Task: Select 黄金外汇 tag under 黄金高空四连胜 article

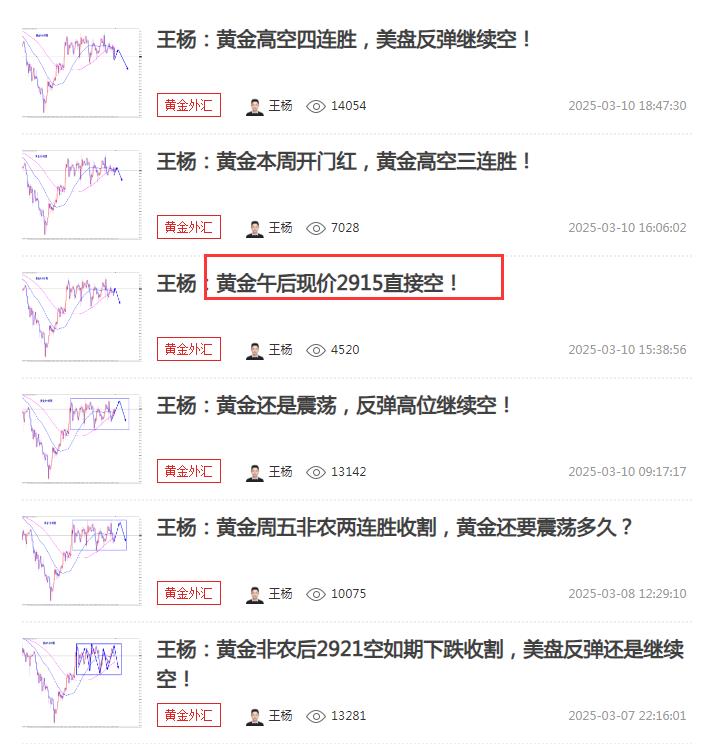Action: 188,105
